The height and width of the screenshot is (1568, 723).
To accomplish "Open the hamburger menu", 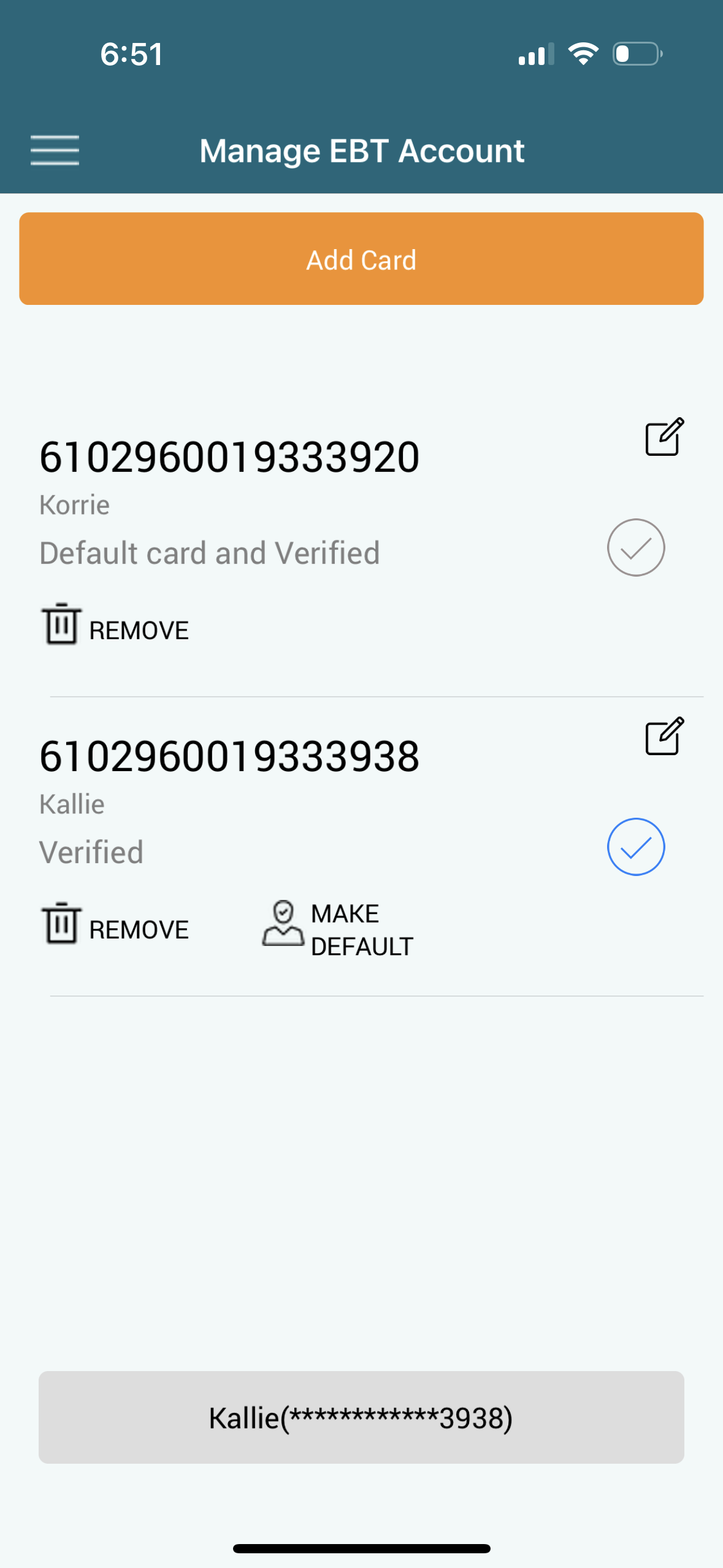I will tap(55, 150).
